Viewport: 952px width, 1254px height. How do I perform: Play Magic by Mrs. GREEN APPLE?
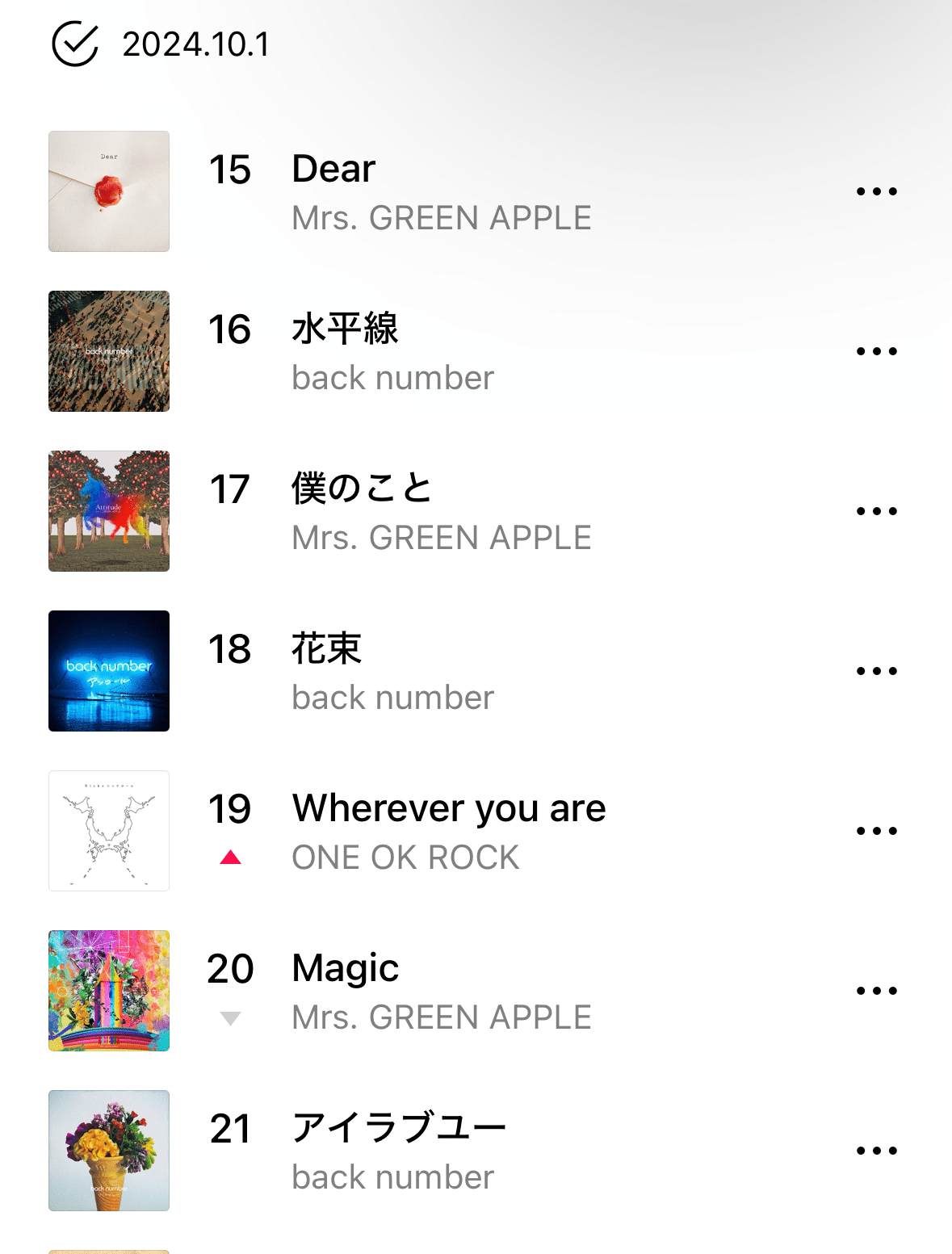pyautogui.click(x=346, y=969)
